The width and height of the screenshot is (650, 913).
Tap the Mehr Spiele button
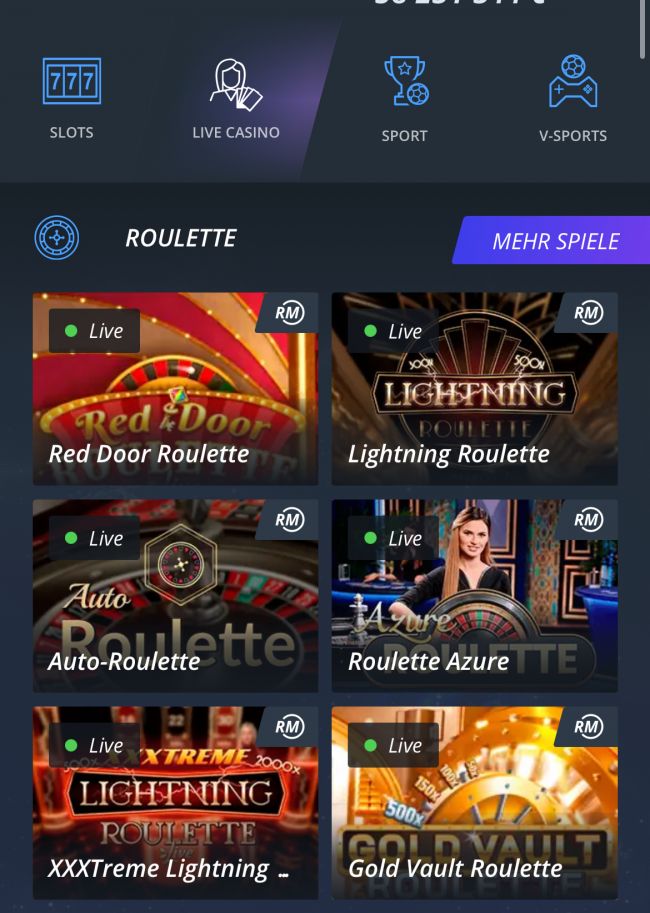click(x=555, y=241)
